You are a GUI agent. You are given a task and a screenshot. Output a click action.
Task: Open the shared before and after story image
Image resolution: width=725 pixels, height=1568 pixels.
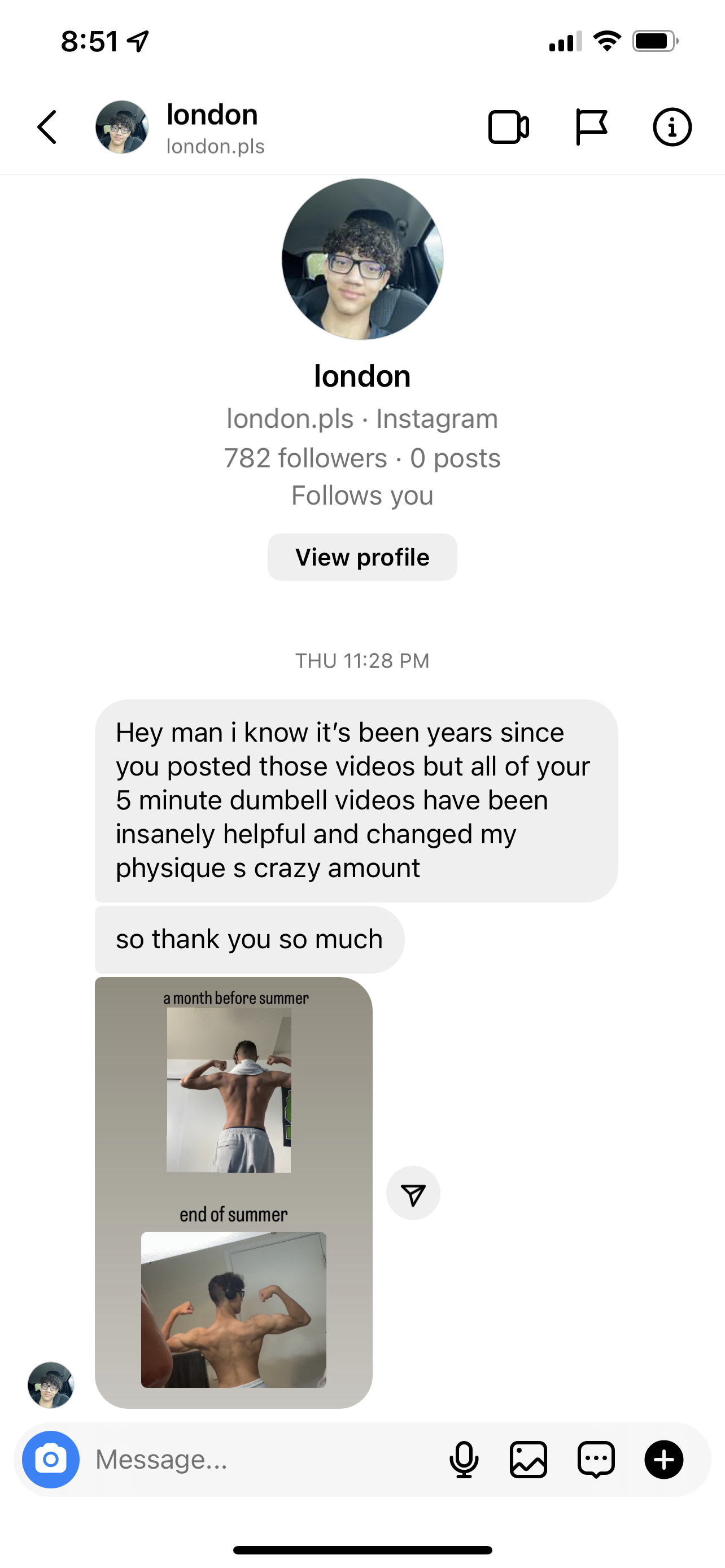click(233, 1192)
